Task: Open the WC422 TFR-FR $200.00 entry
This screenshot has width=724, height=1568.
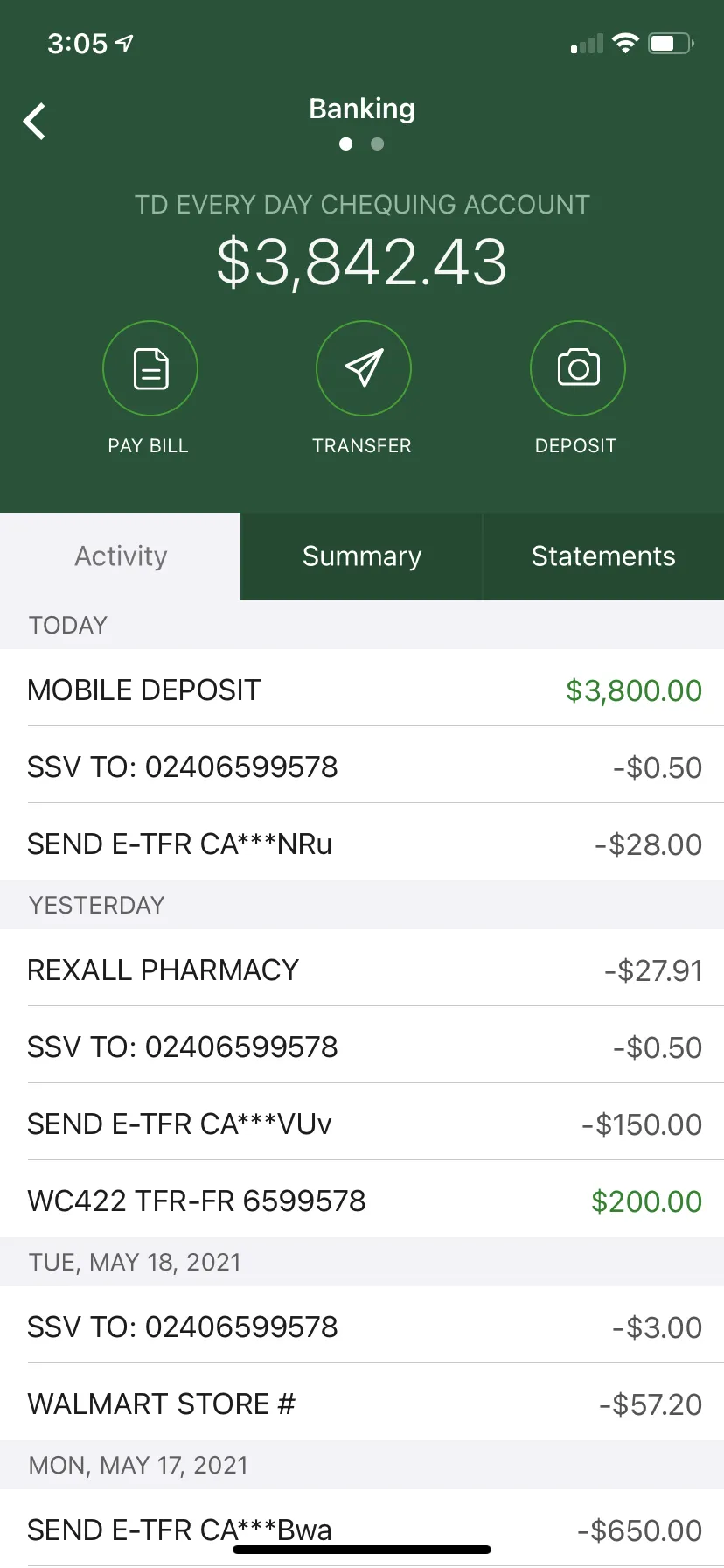Action: click(362, 1200)
